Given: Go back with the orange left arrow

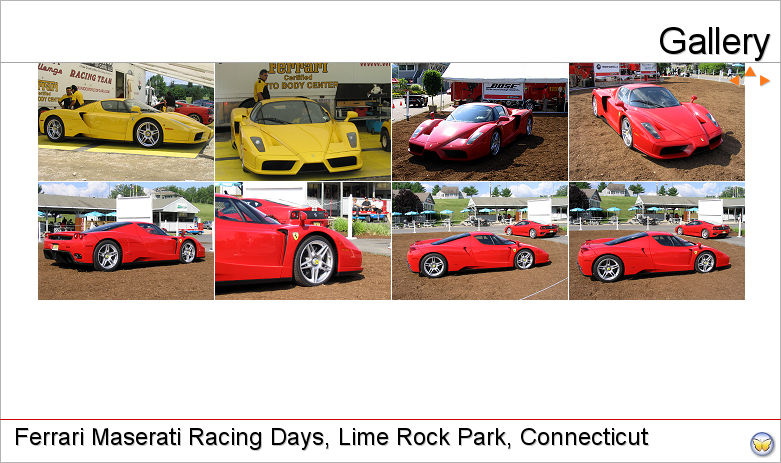Looking at the screenshot, I should coord(735,81).
